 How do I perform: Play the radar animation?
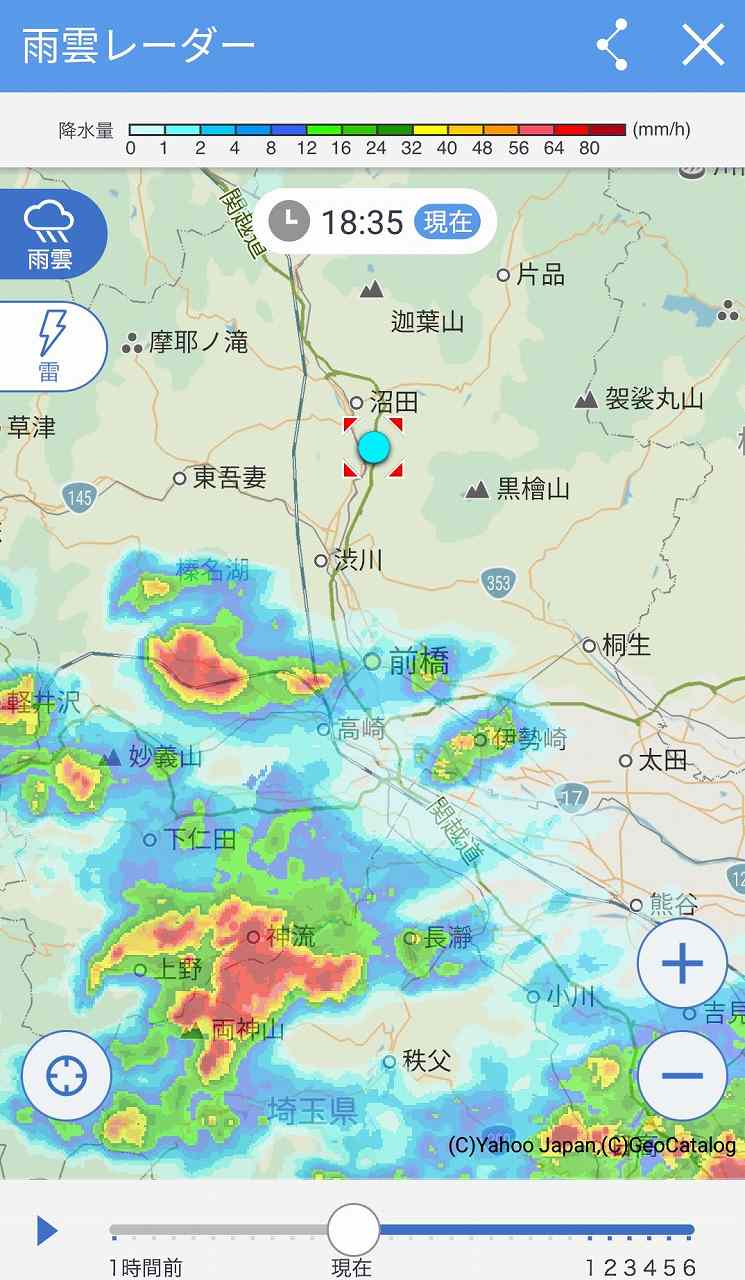pos(46,1230)
